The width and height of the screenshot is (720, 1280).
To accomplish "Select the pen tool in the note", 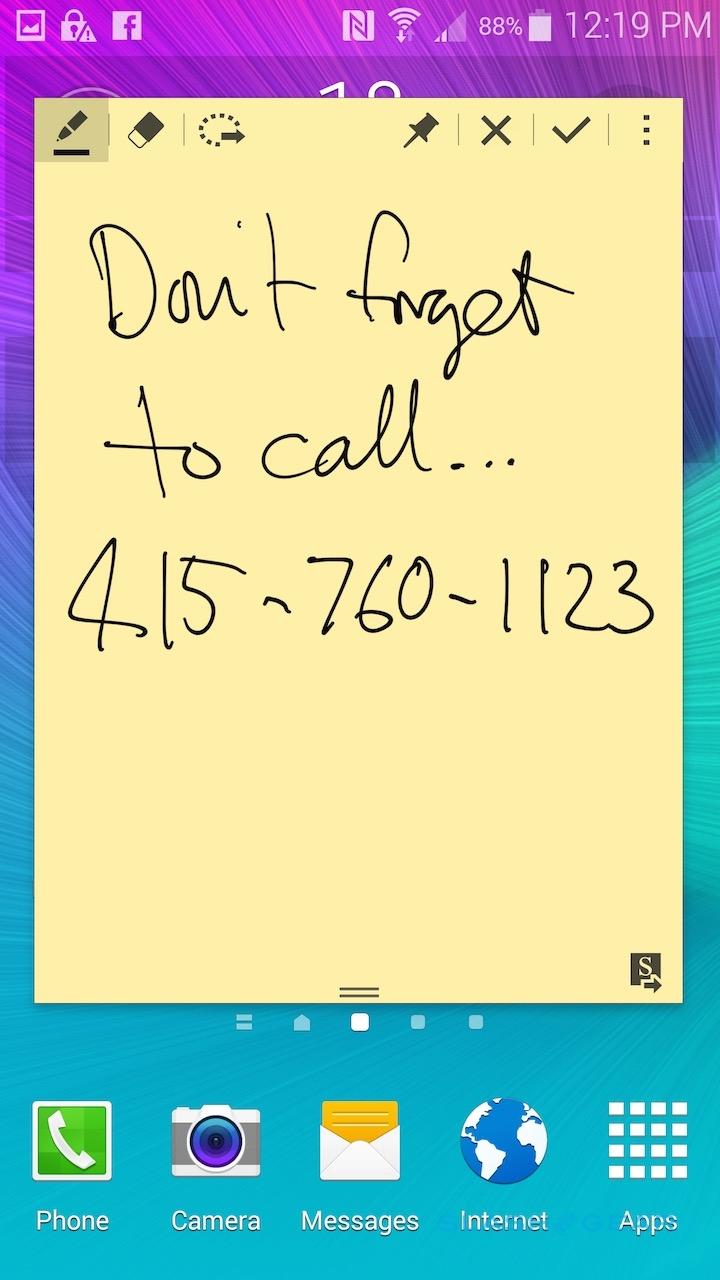I will pos(71,131).
